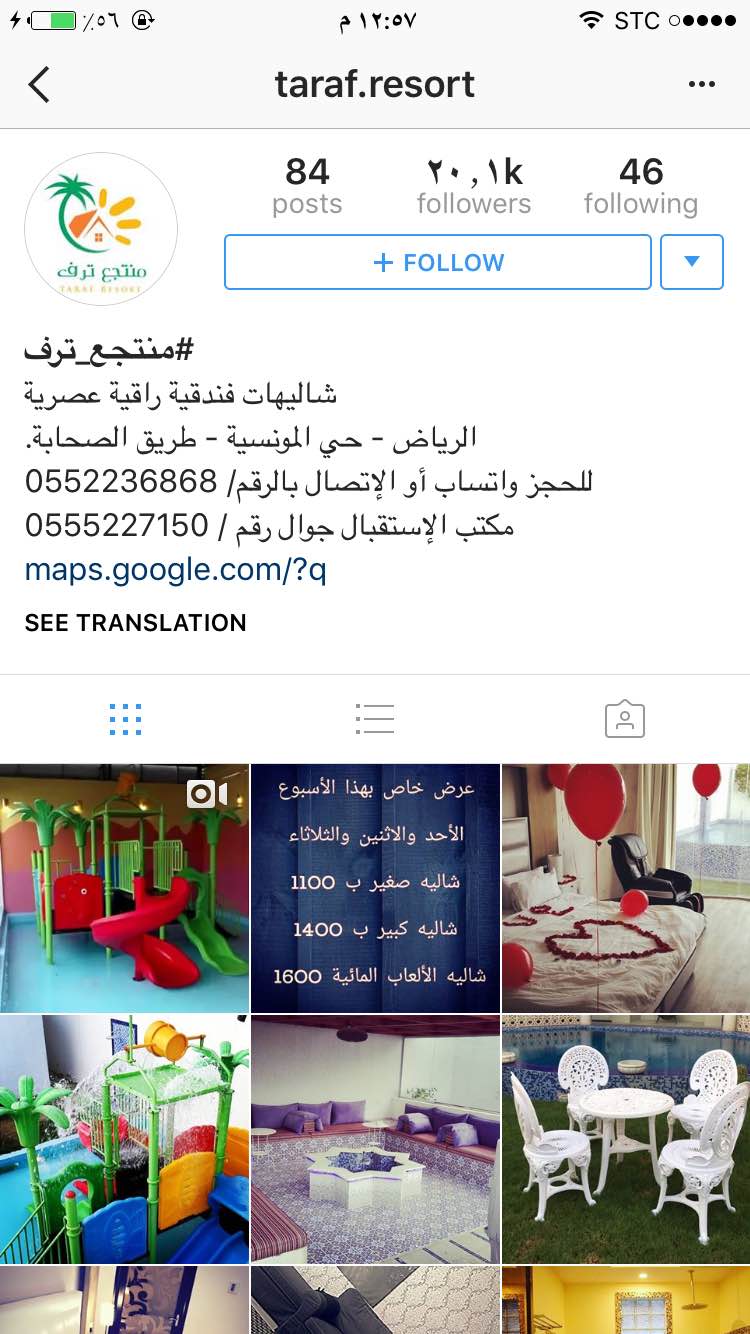This screenshot has height=1334, width=750.
Task: Open the weekly special offer price post
Action: [375, 888]
